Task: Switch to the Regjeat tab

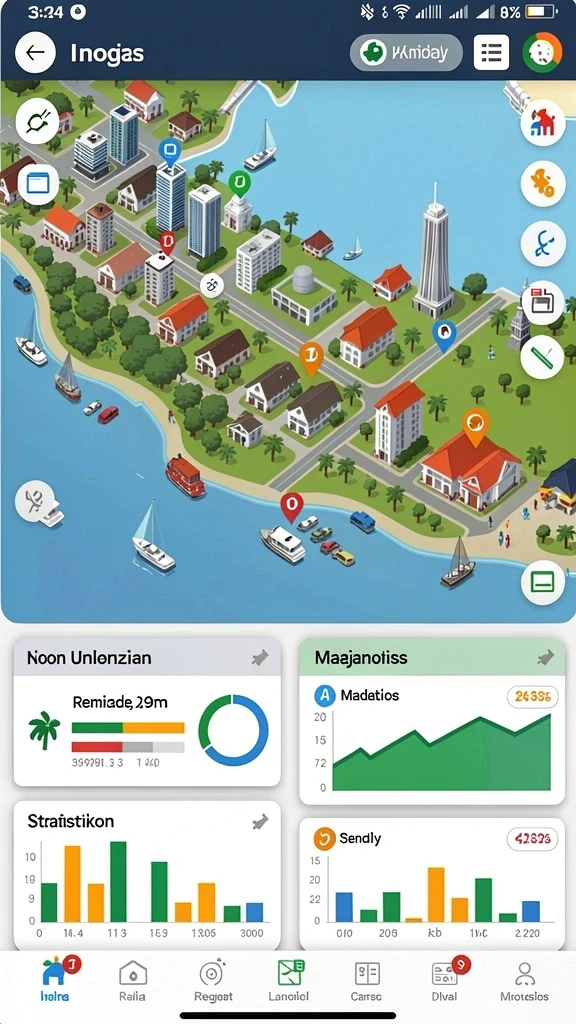Action: 213,982
